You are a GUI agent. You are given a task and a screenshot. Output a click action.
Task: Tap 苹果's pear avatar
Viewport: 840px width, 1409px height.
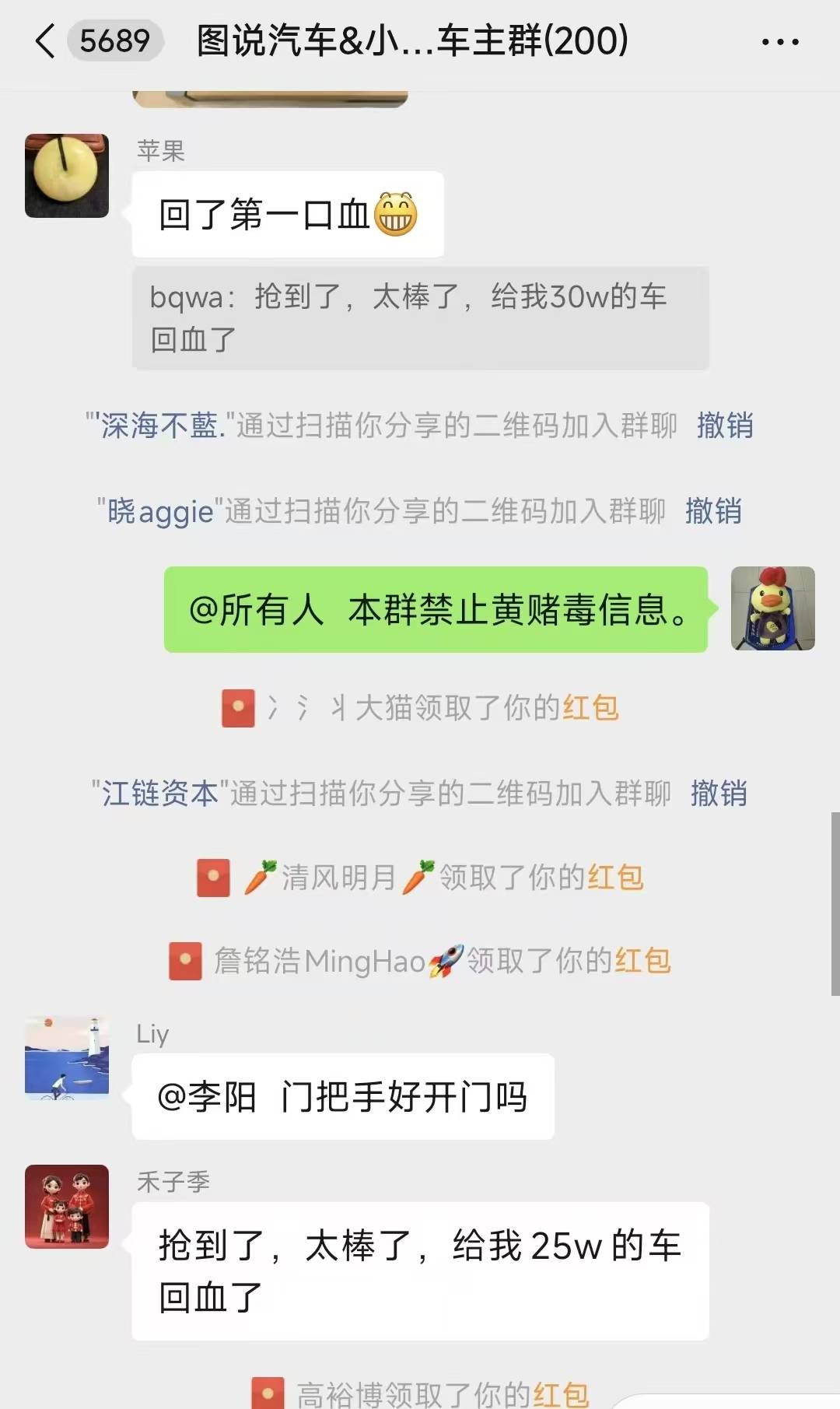pyautogui.click(x=66, y=176)
